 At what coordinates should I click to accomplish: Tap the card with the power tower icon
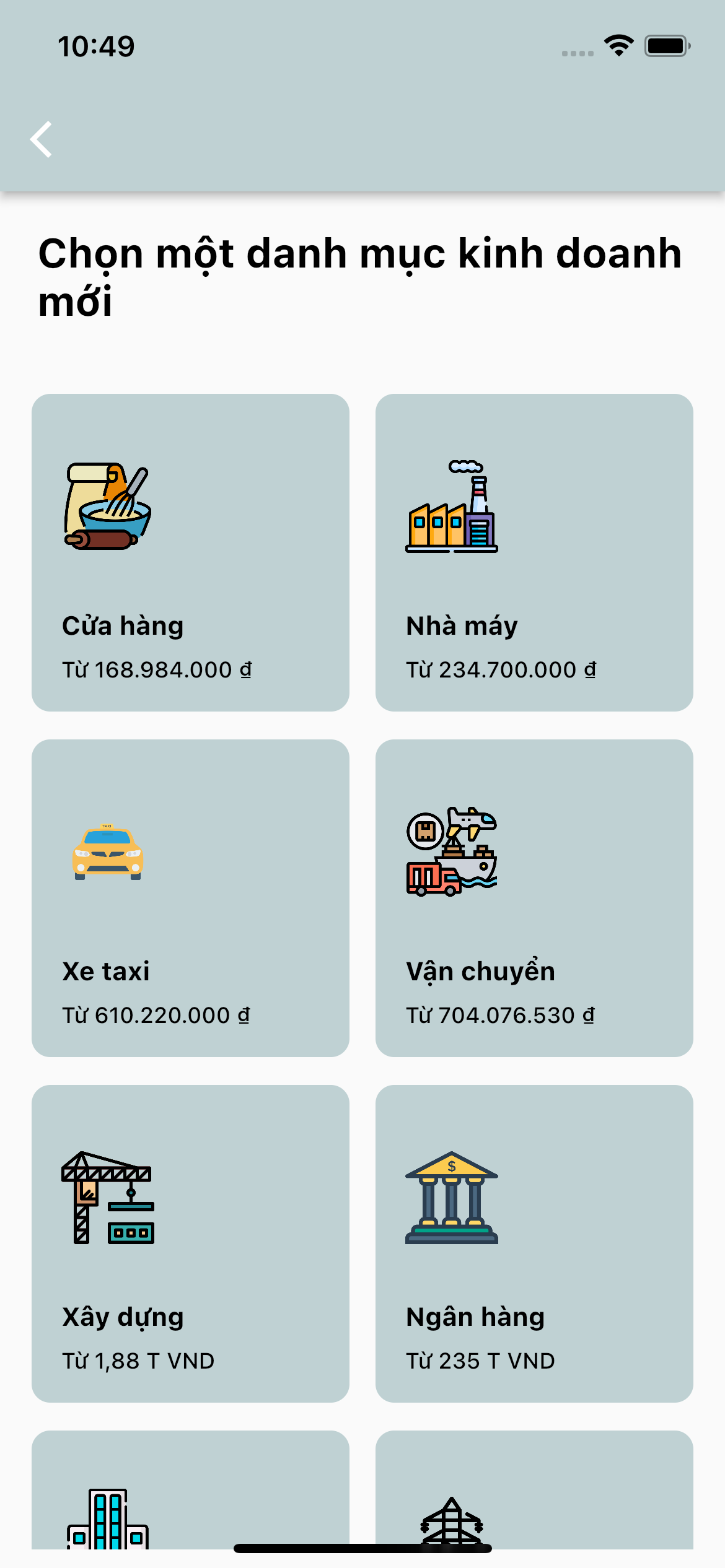point(534,1490)
